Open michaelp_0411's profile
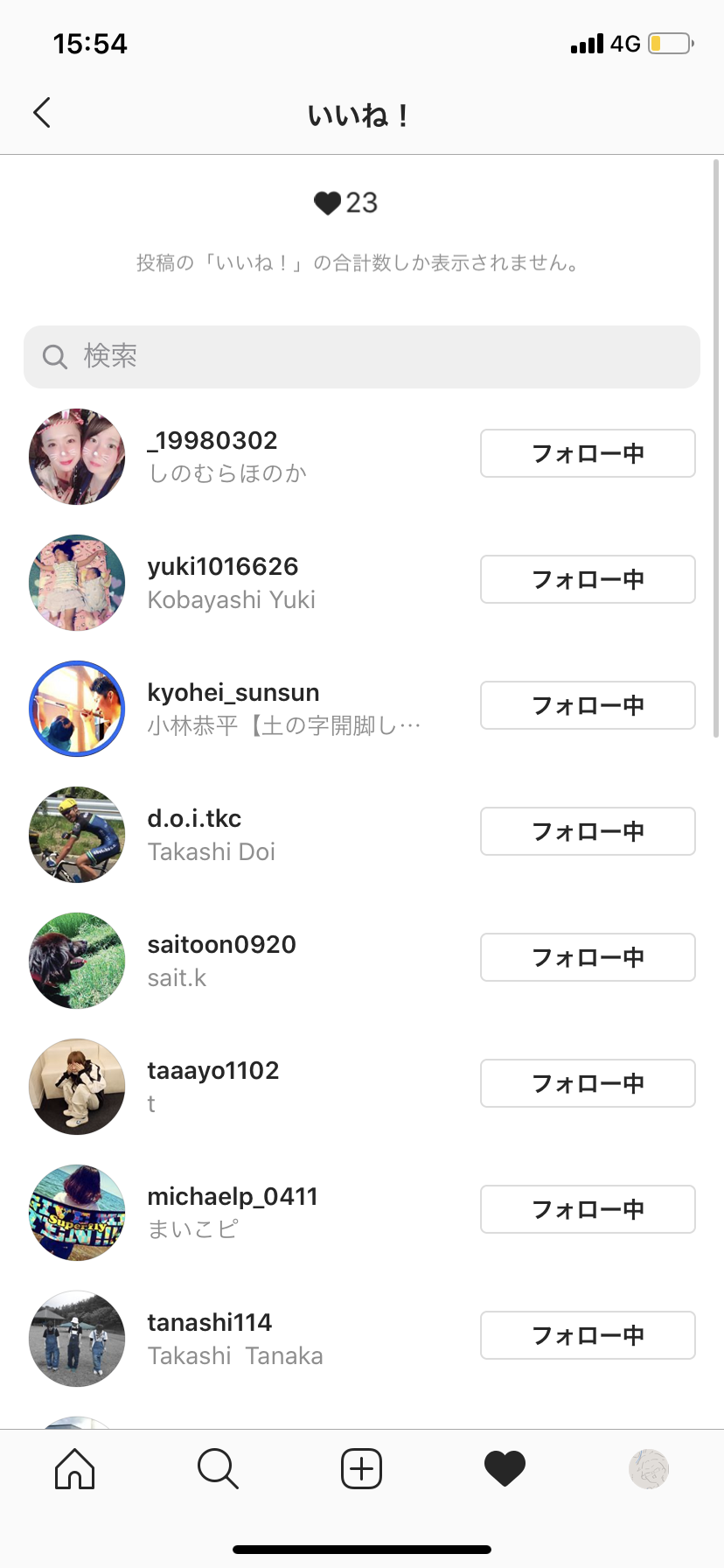Image resolution: width=724 pixels, height=1568 pixels. tap(233, 1196)
